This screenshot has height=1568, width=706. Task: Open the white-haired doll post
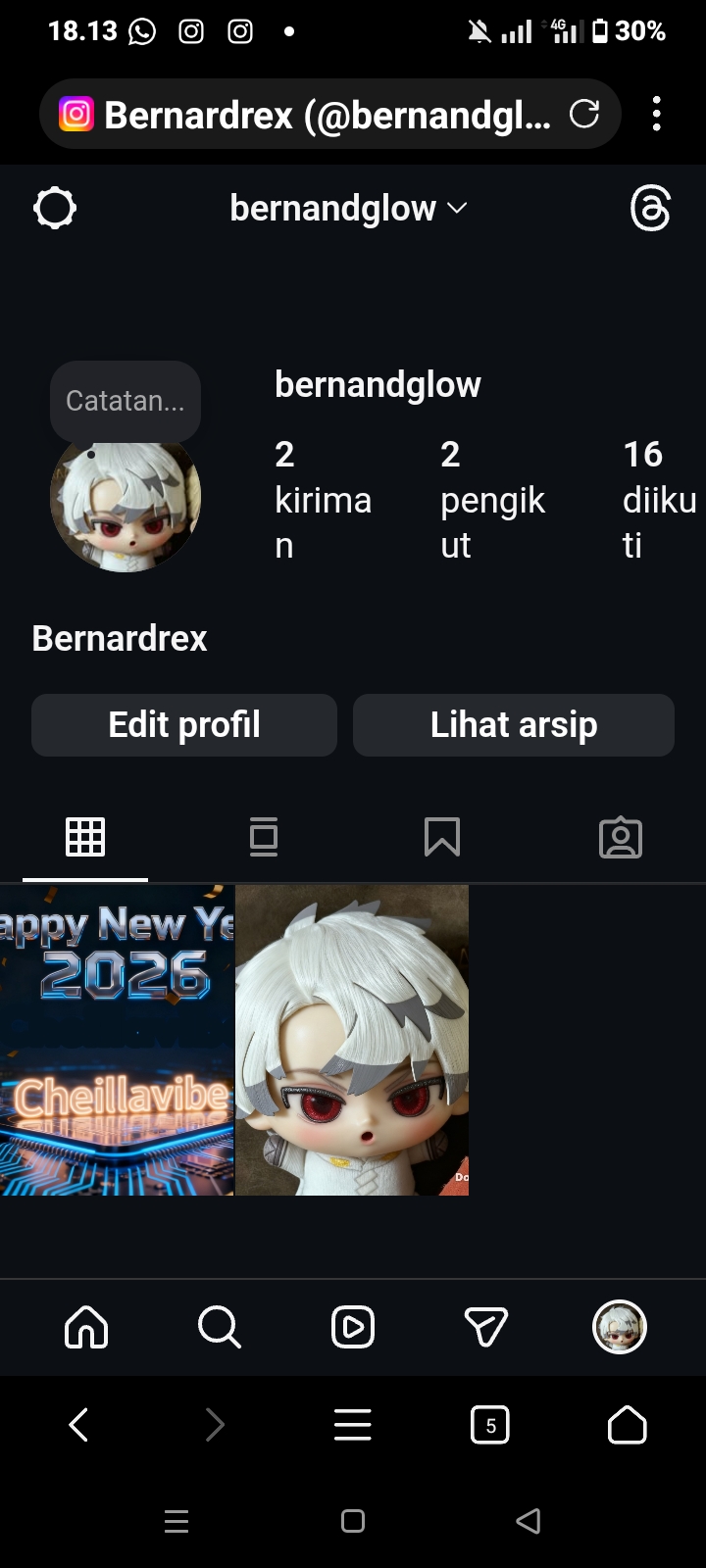(352, 1040)
